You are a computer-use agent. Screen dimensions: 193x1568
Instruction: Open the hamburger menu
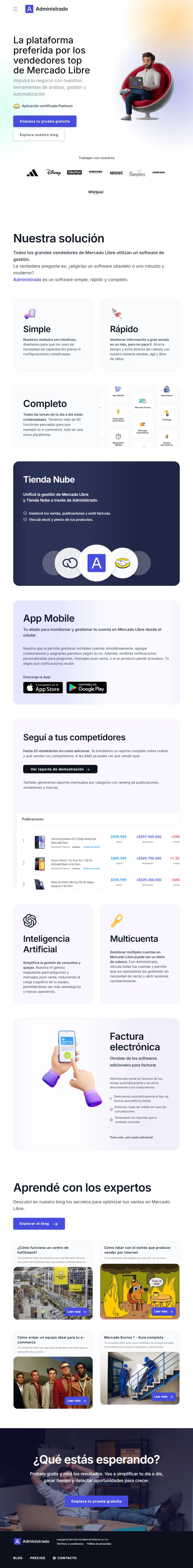[15, 9]
